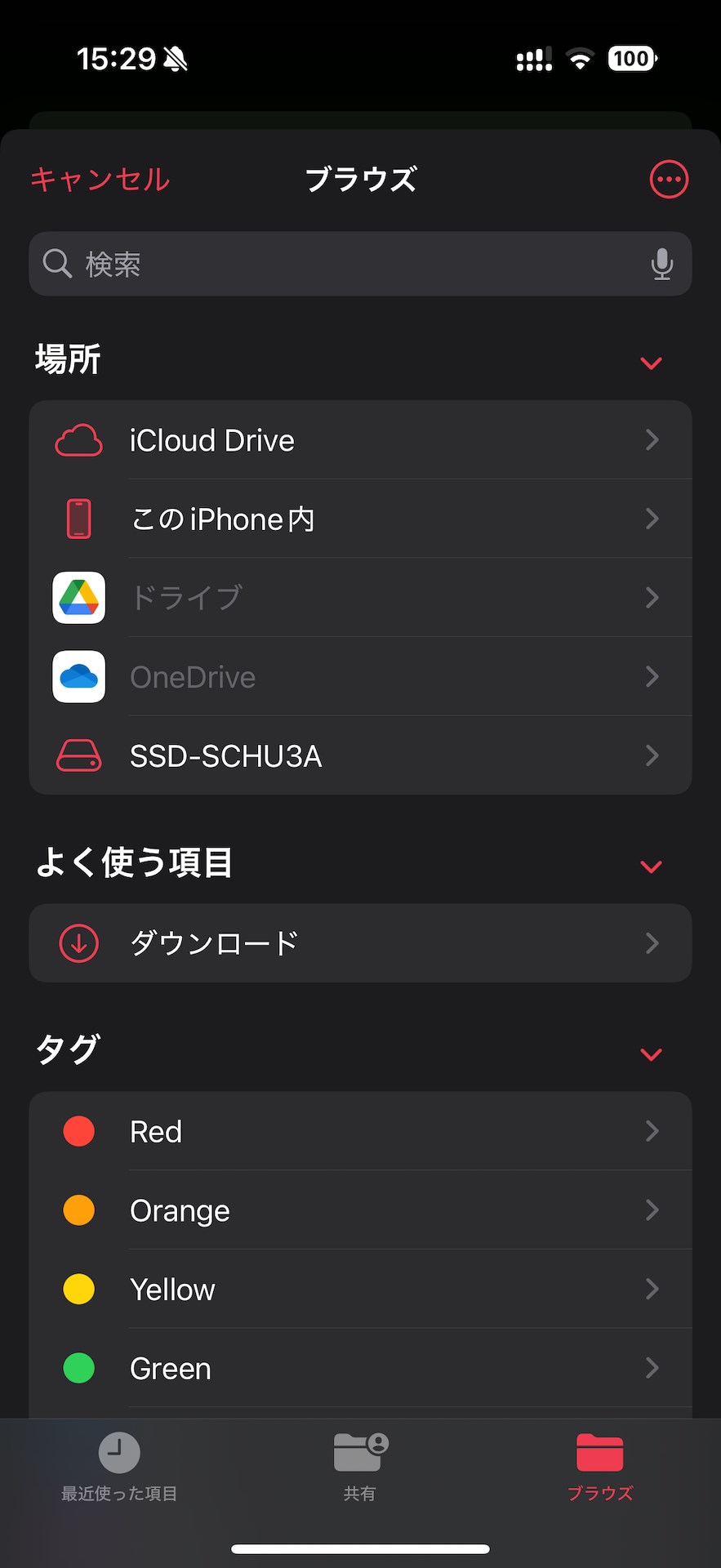Tap the キャンセル button

[100, 180]
